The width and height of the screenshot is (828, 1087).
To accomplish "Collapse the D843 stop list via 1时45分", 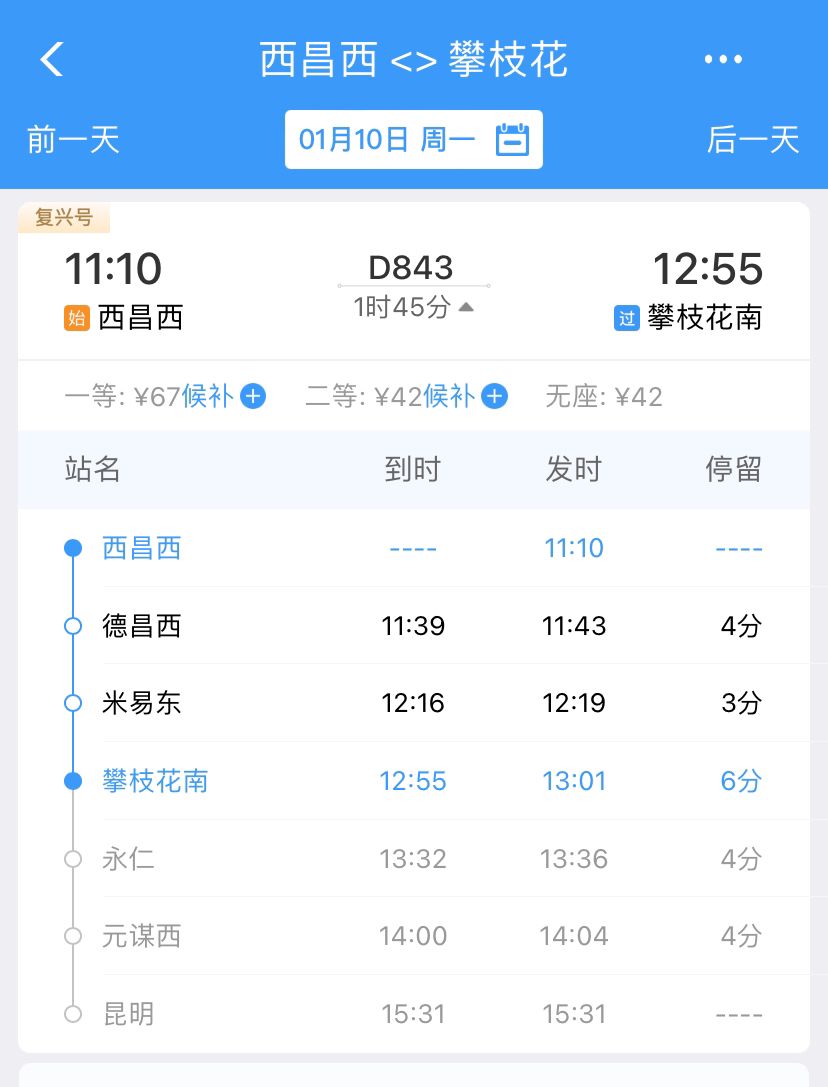I will click(x=413, y=307).
